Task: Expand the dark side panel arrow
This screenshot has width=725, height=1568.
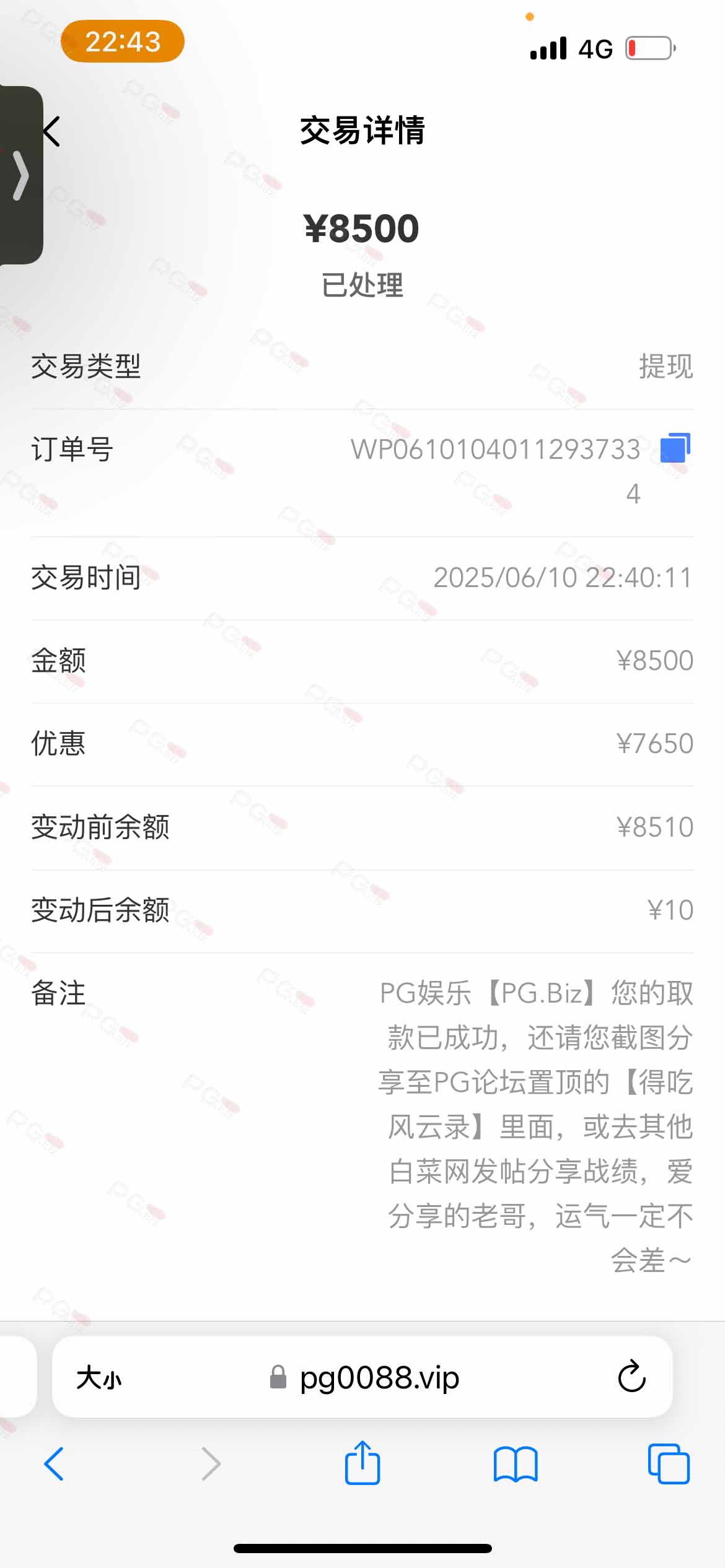Action: pyautogui.click(x=21, y=175)
